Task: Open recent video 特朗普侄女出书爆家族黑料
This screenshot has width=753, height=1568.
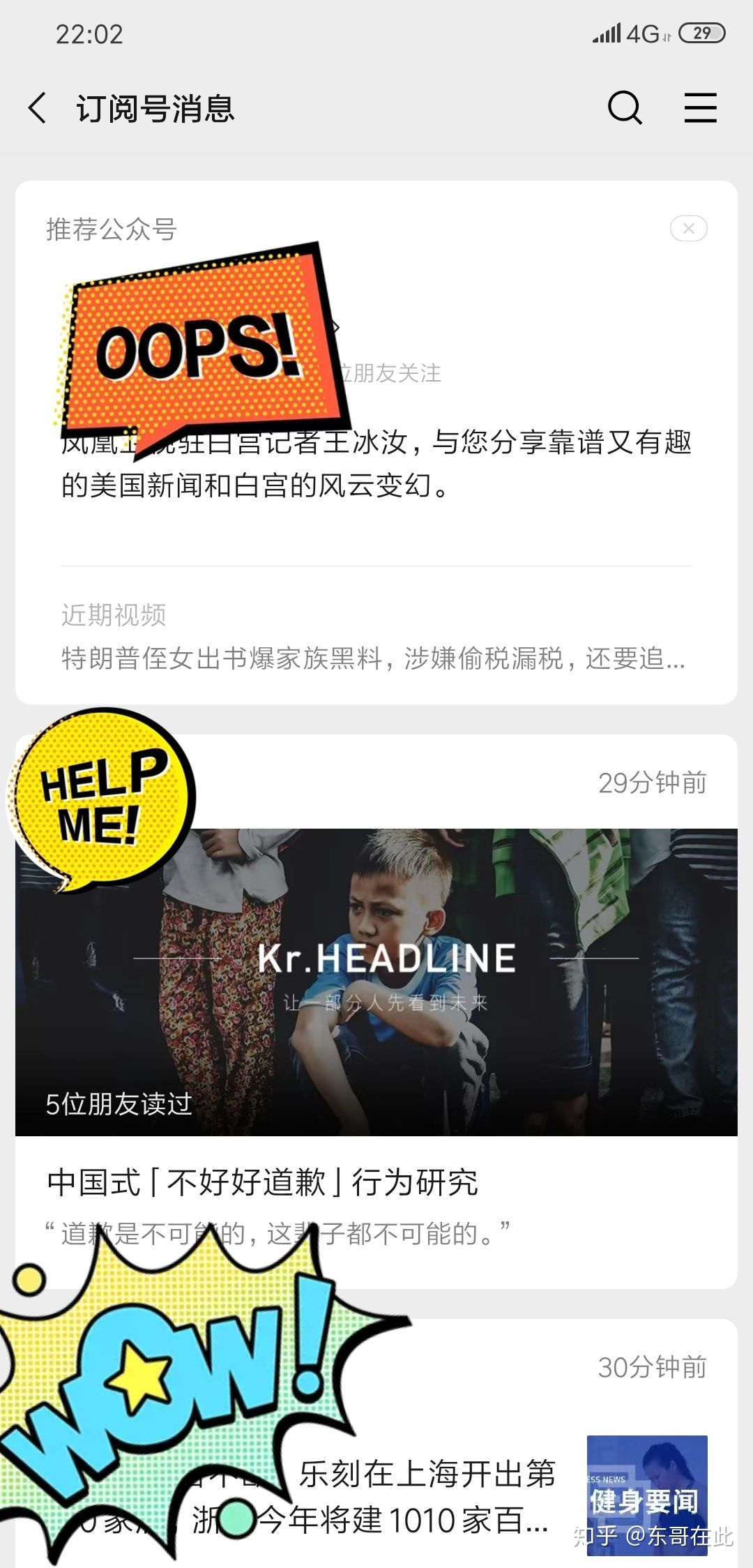Action: tap(373, 658)
